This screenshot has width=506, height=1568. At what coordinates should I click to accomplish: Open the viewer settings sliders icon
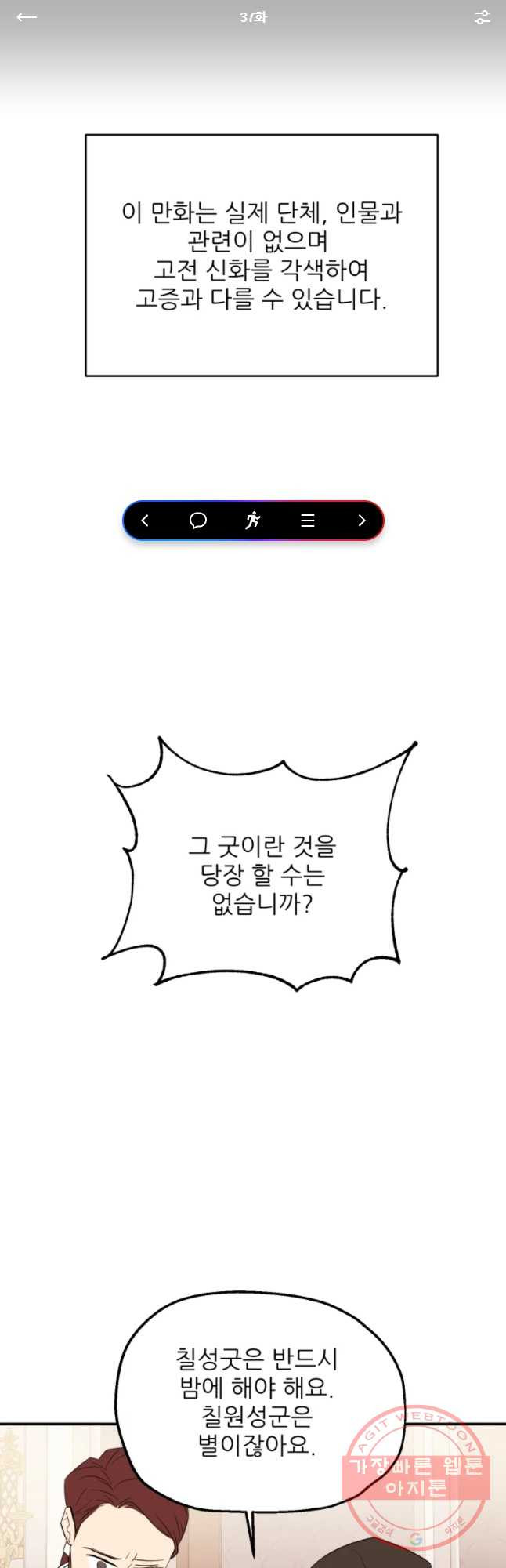point(482,17)
